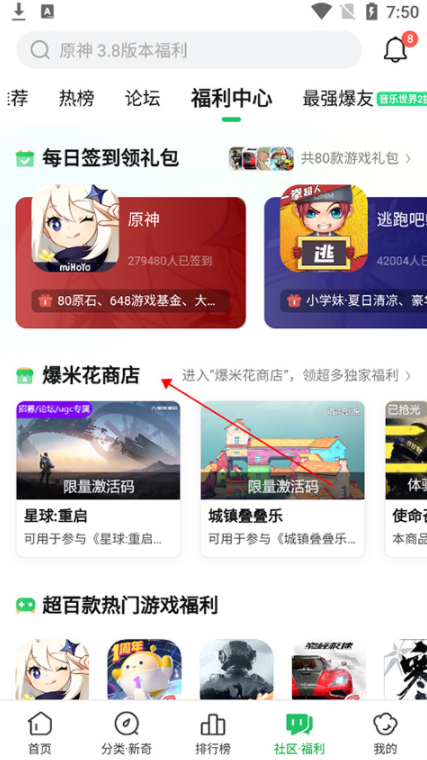Open the 城镇叠叠乐 activation code card

tap(283, 479)
